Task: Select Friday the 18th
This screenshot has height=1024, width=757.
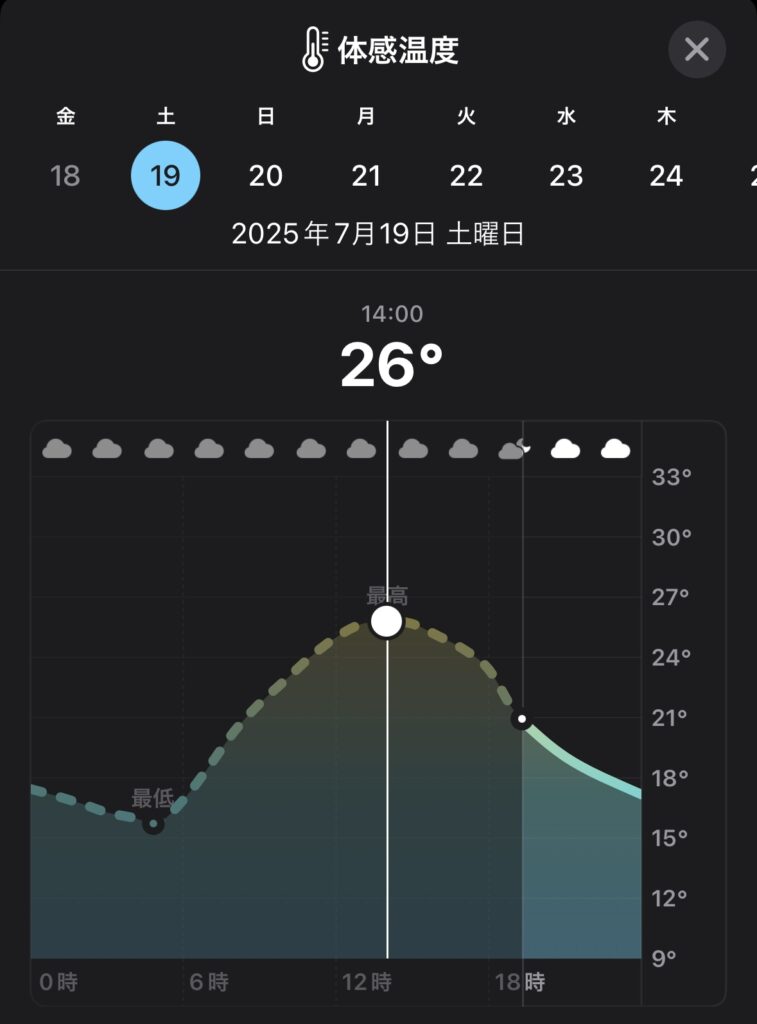Action: coord(65,176)
